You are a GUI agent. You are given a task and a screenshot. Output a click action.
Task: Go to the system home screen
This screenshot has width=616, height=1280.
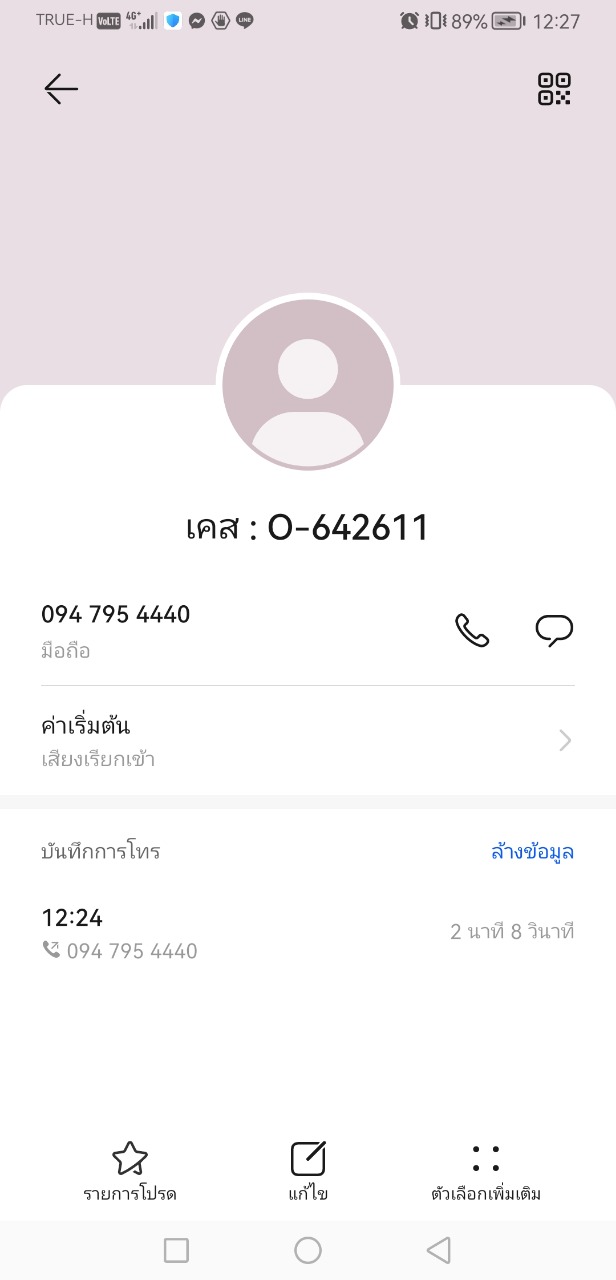(308, 1250)
